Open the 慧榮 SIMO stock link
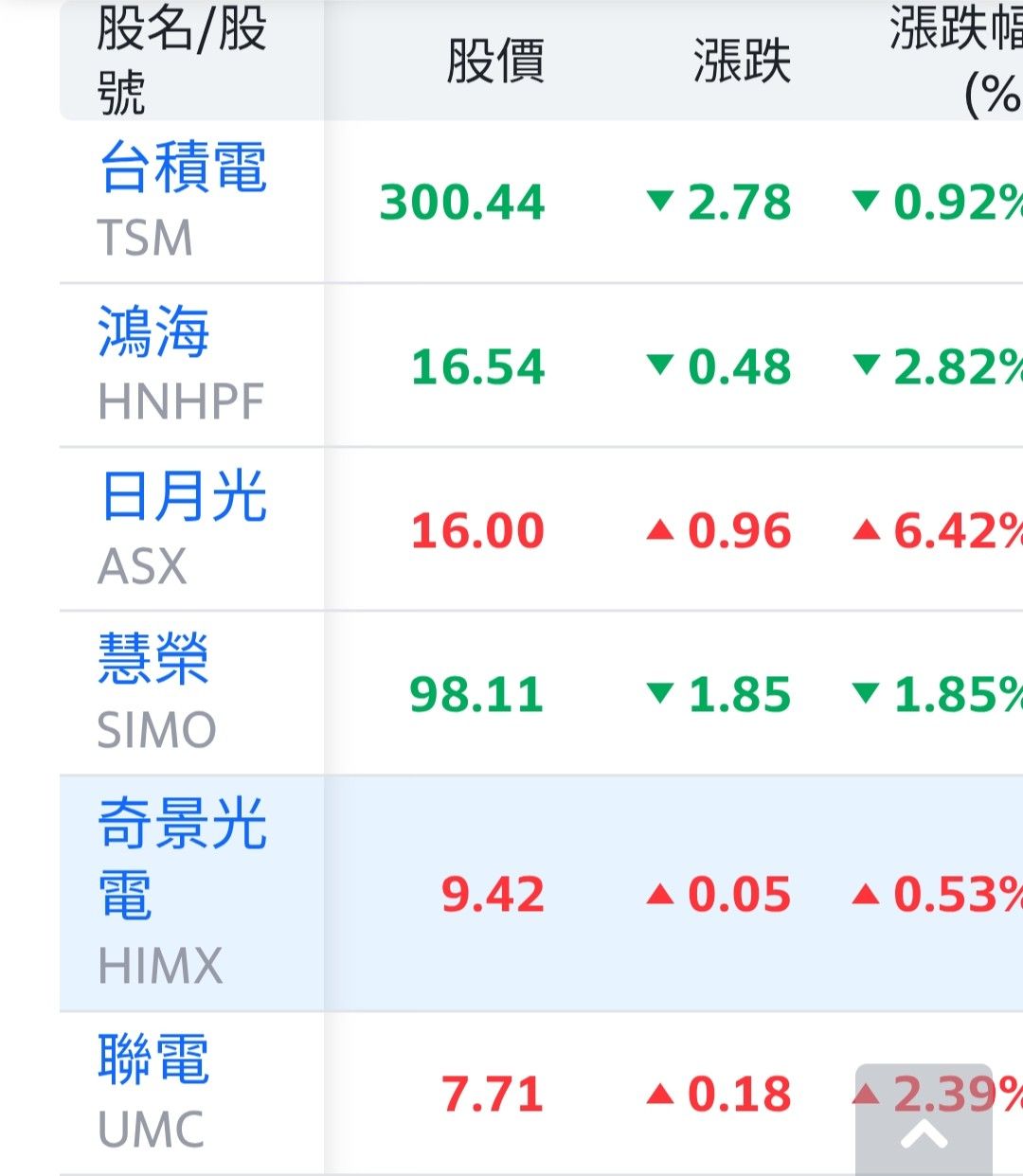 point(153,660)
